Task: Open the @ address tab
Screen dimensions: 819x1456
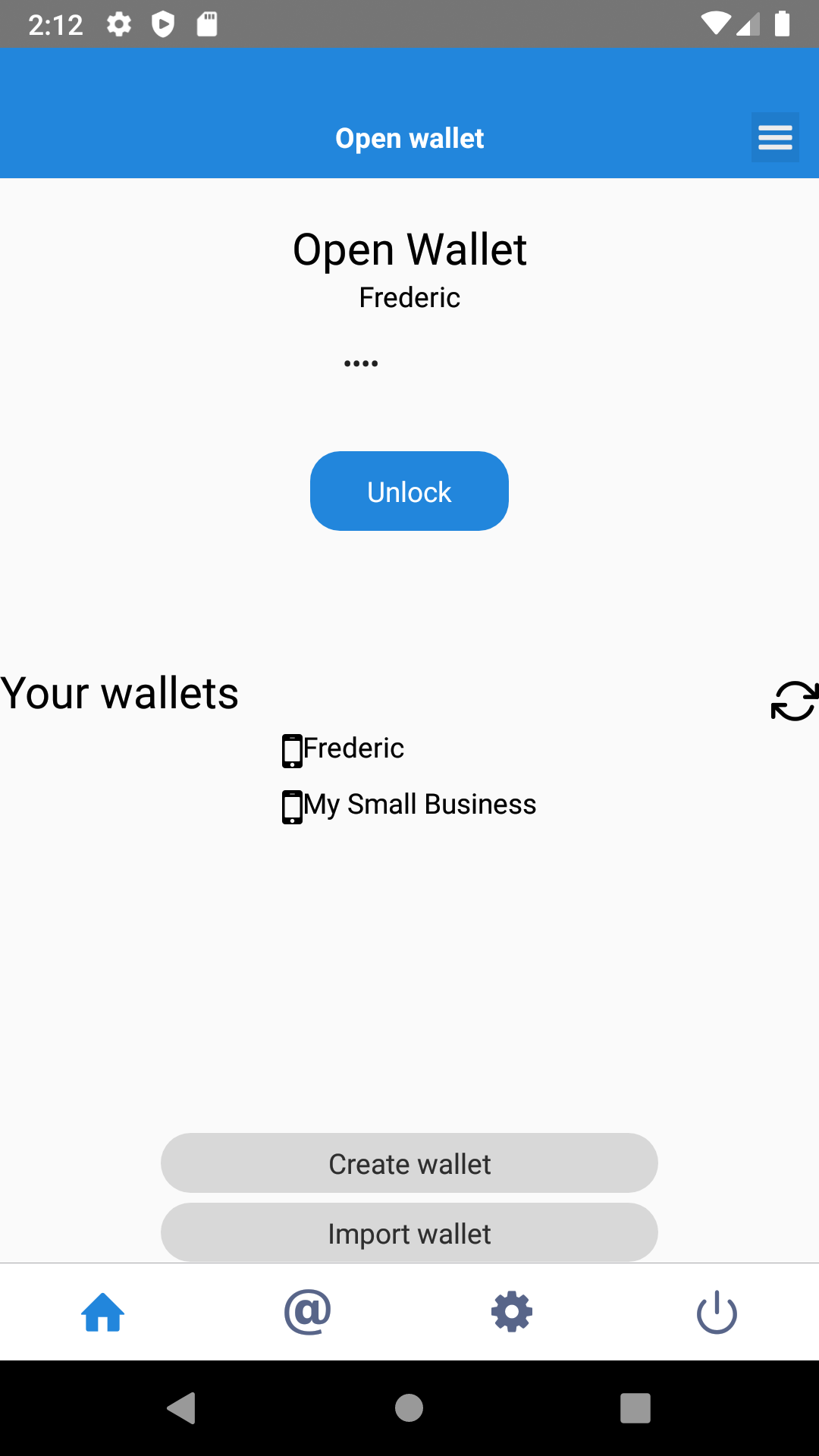Action: (x=307, y=1312)
